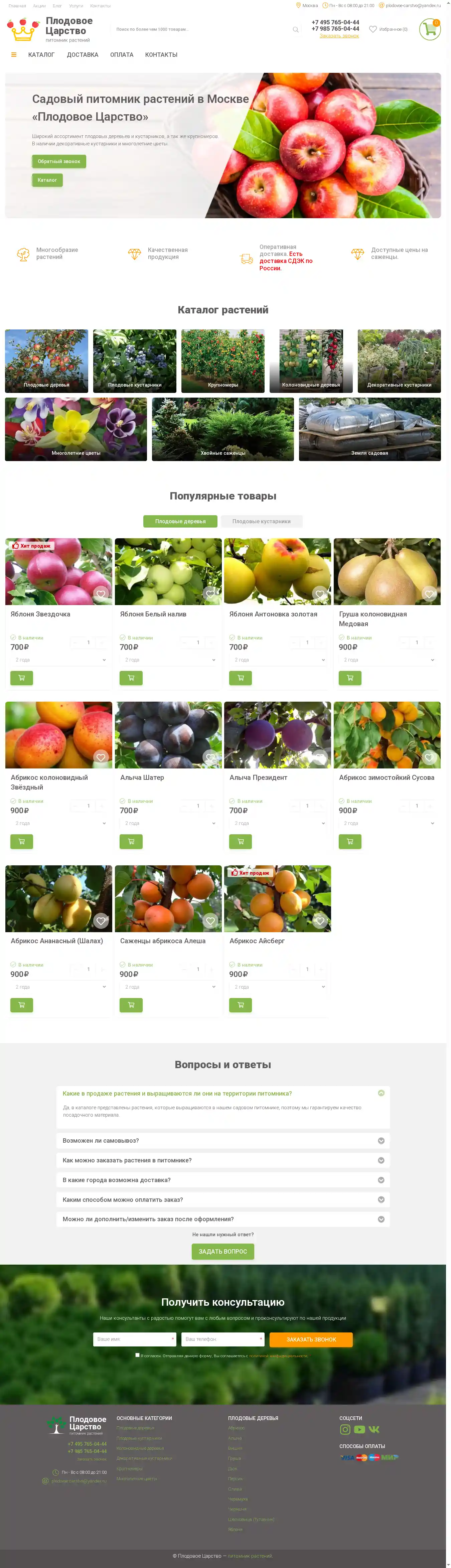
Task: Switch to the Плодовые кустарники tab
Action: (261, 521)
